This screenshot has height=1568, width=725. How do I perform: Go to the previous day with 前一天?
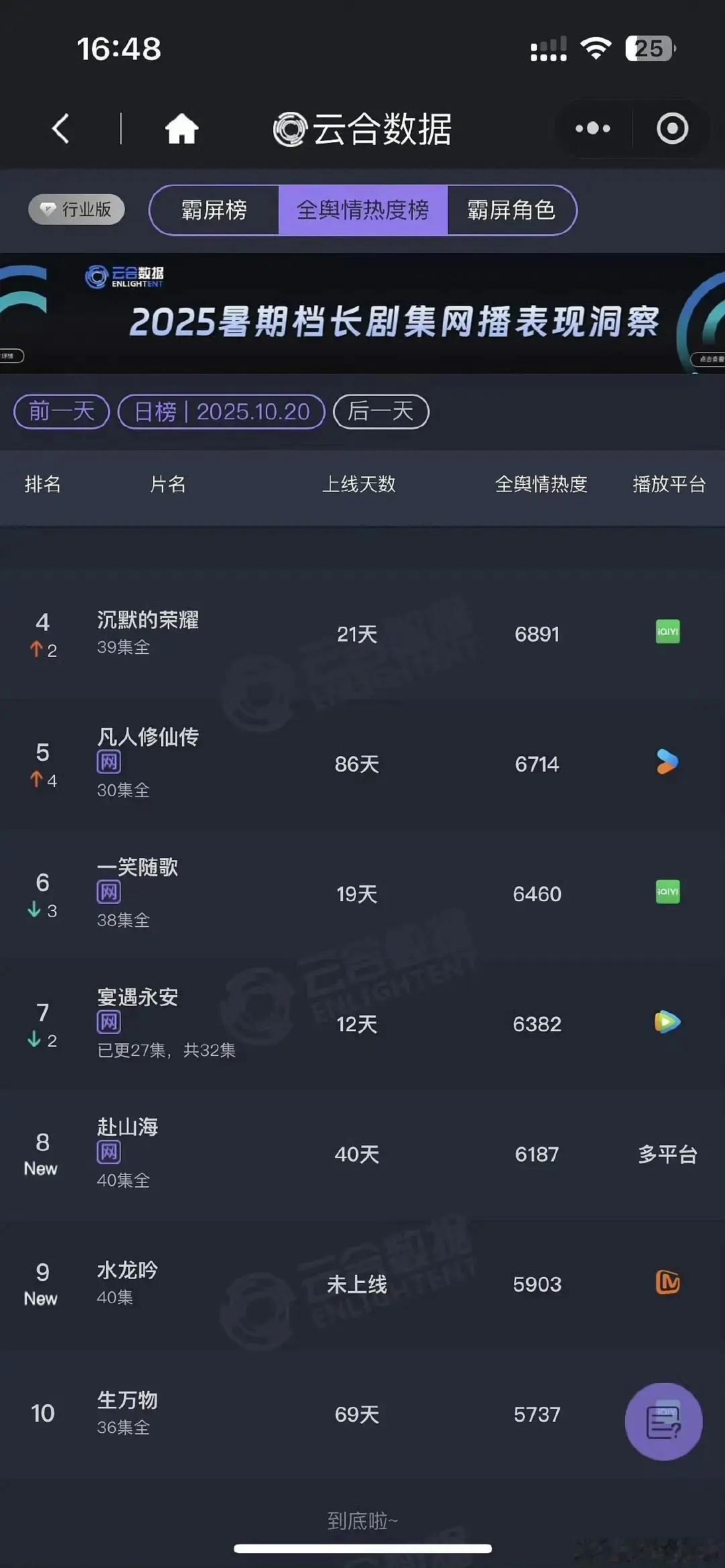click(62, 411)
